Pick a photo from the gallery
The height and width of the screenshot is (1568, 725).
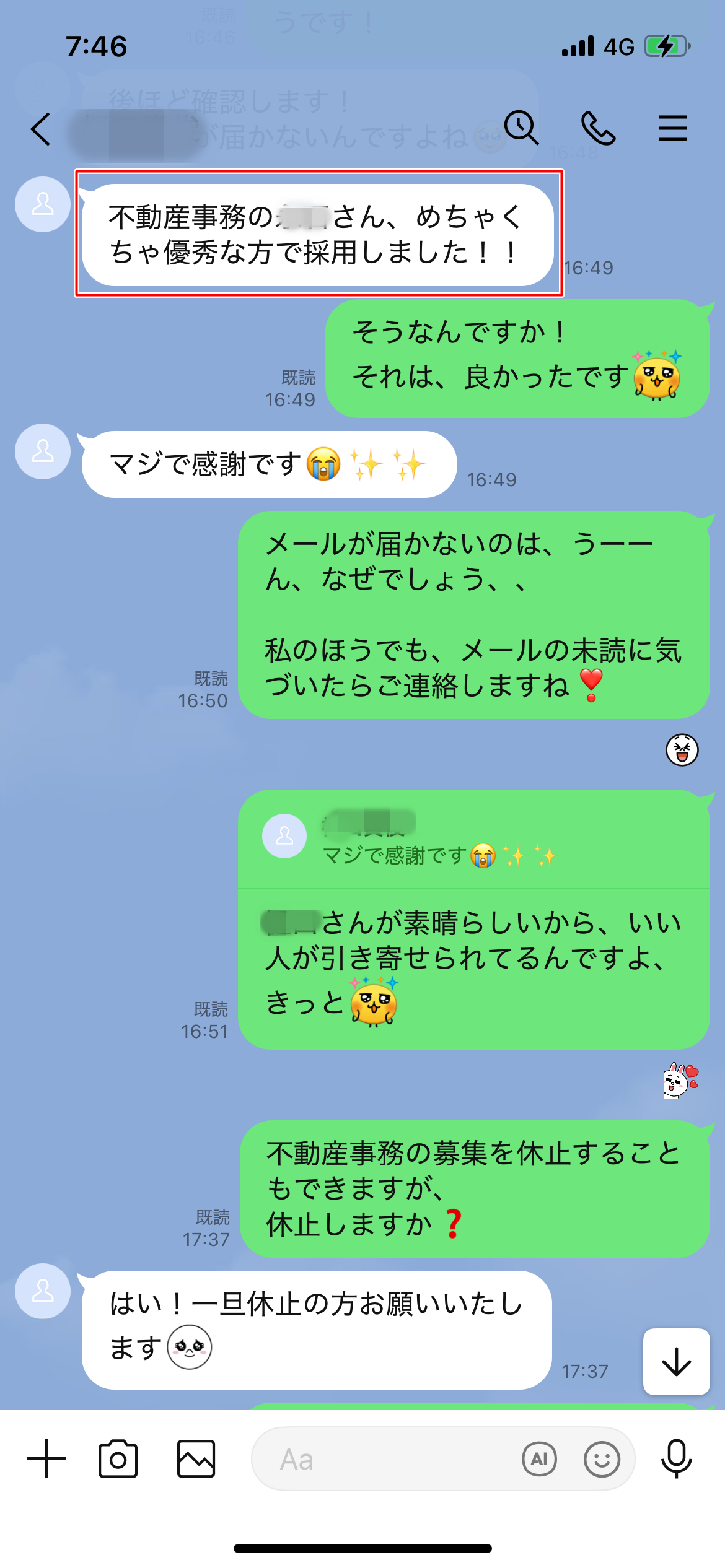[x=196, y=1458]
